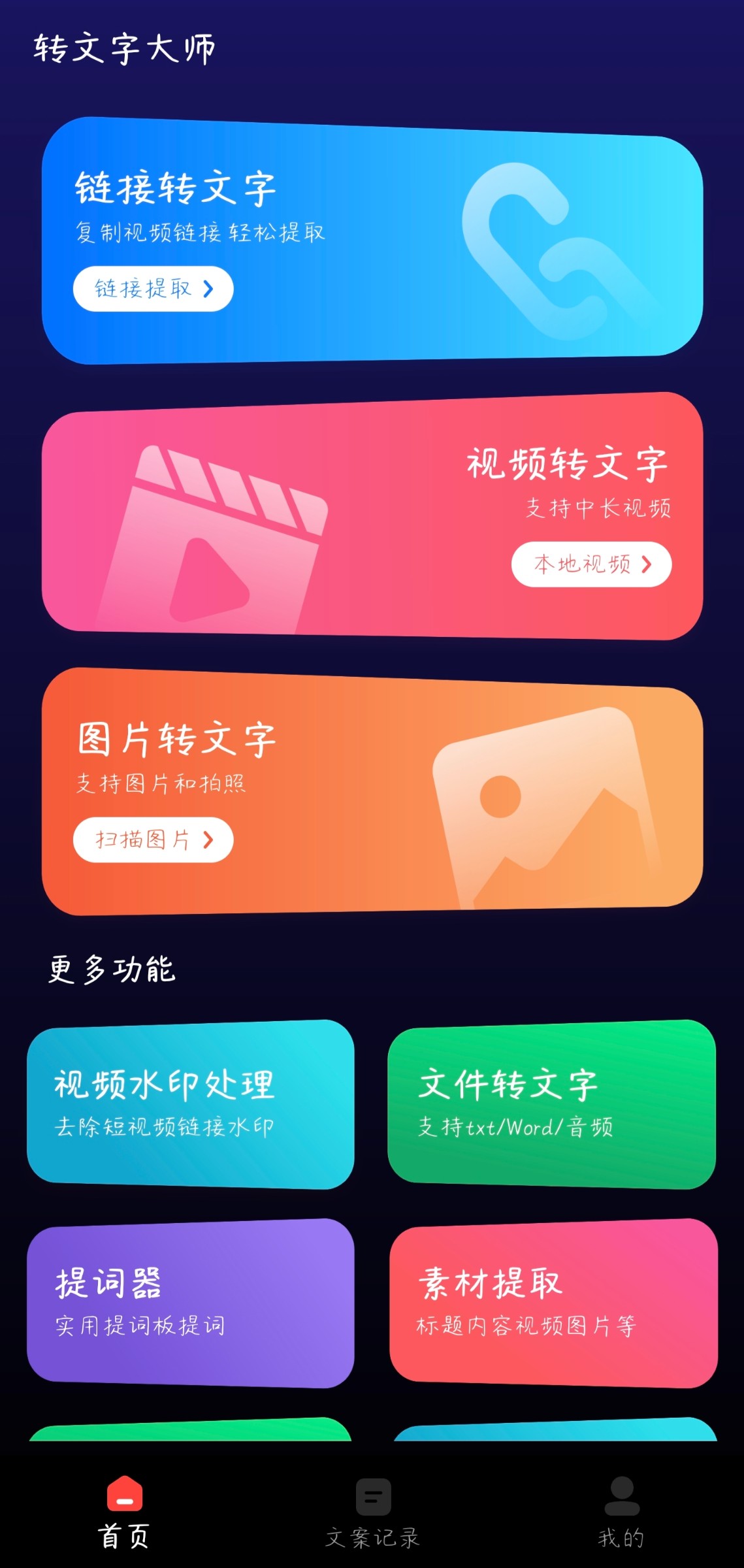This screenshot has width=744, height=1568.
Task: Open the 视频水印处理 card
Action: [191, 1104]
